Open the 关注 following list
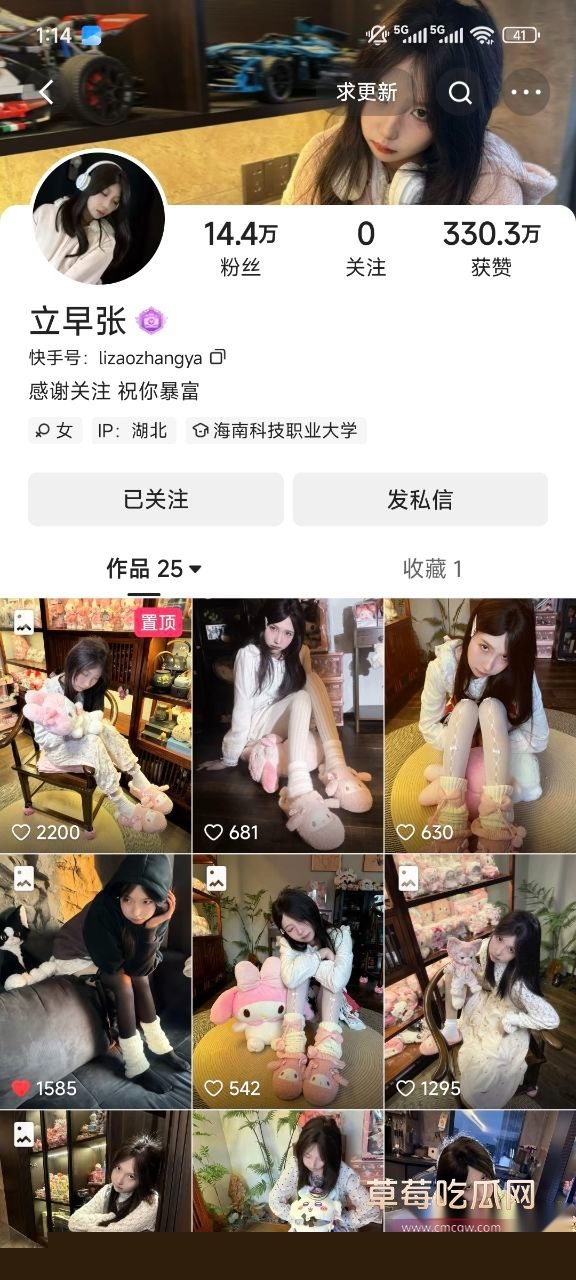Viewport: 576px width, 1280px height. pyautogui.click(x=366, y=249)
